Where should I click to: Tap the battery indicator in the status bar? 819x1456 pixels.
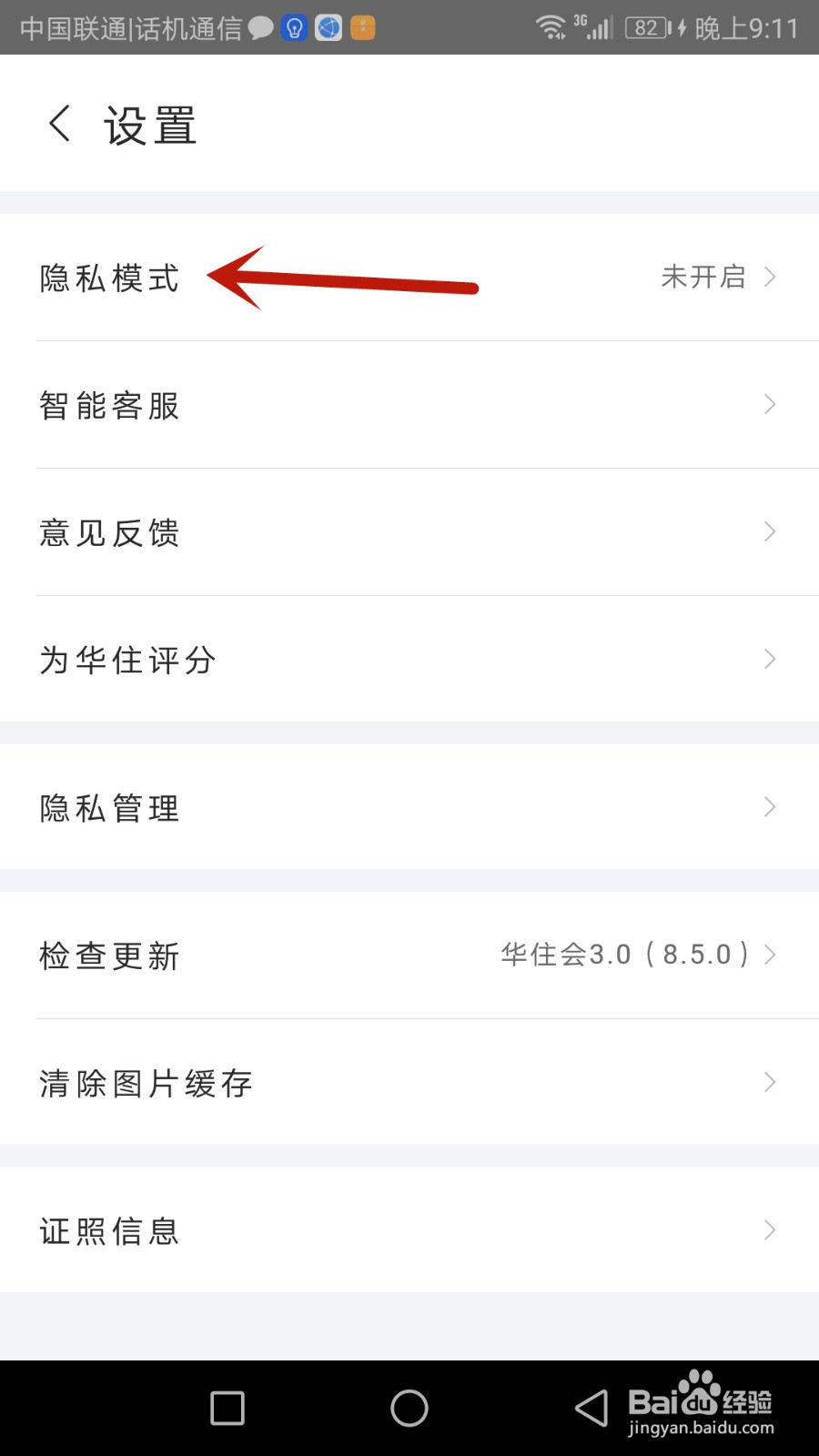point(646,27)
